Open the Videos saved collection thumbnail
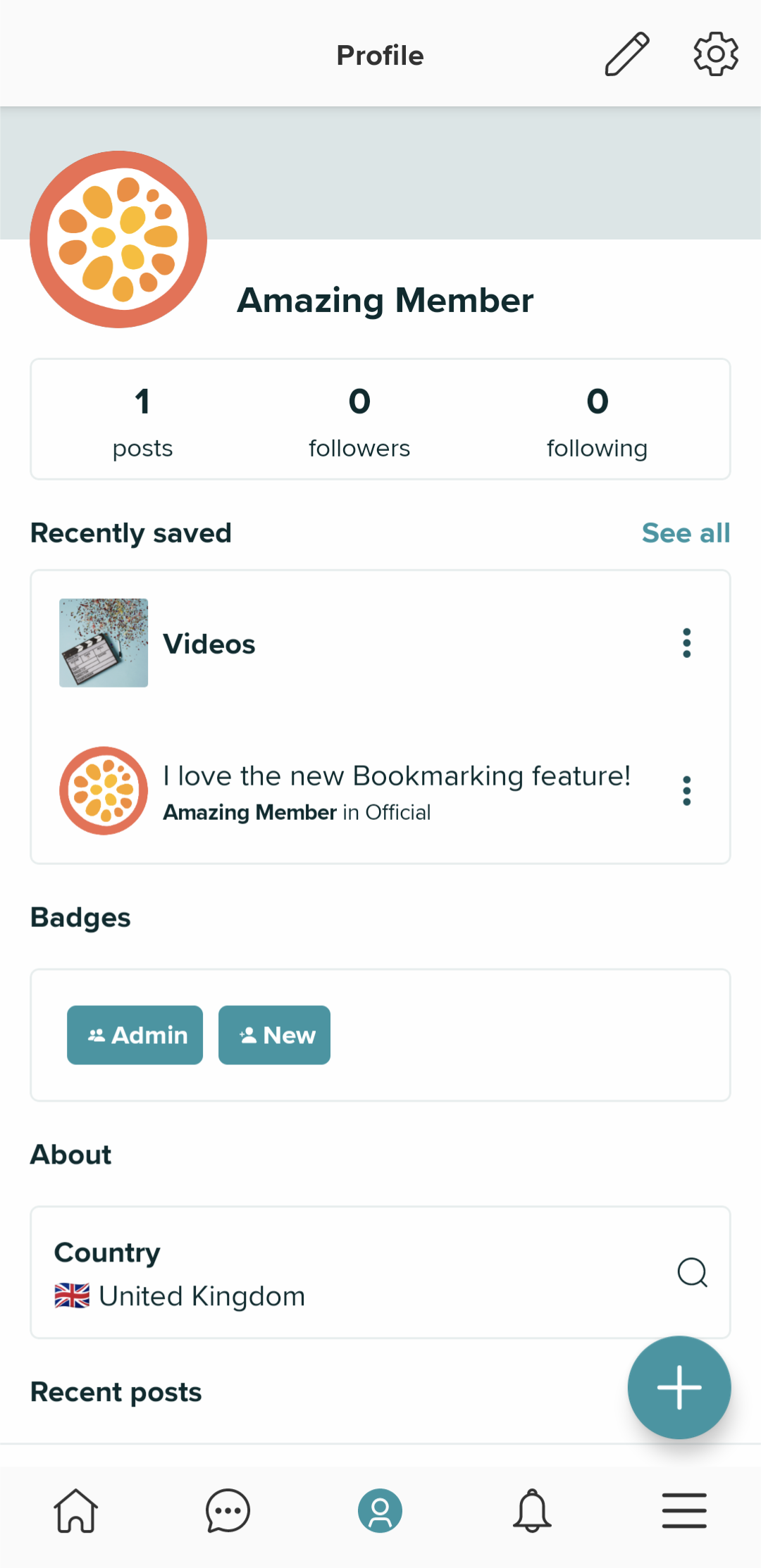This screenshot has width=761, height=1568. (x=103, y=642)
